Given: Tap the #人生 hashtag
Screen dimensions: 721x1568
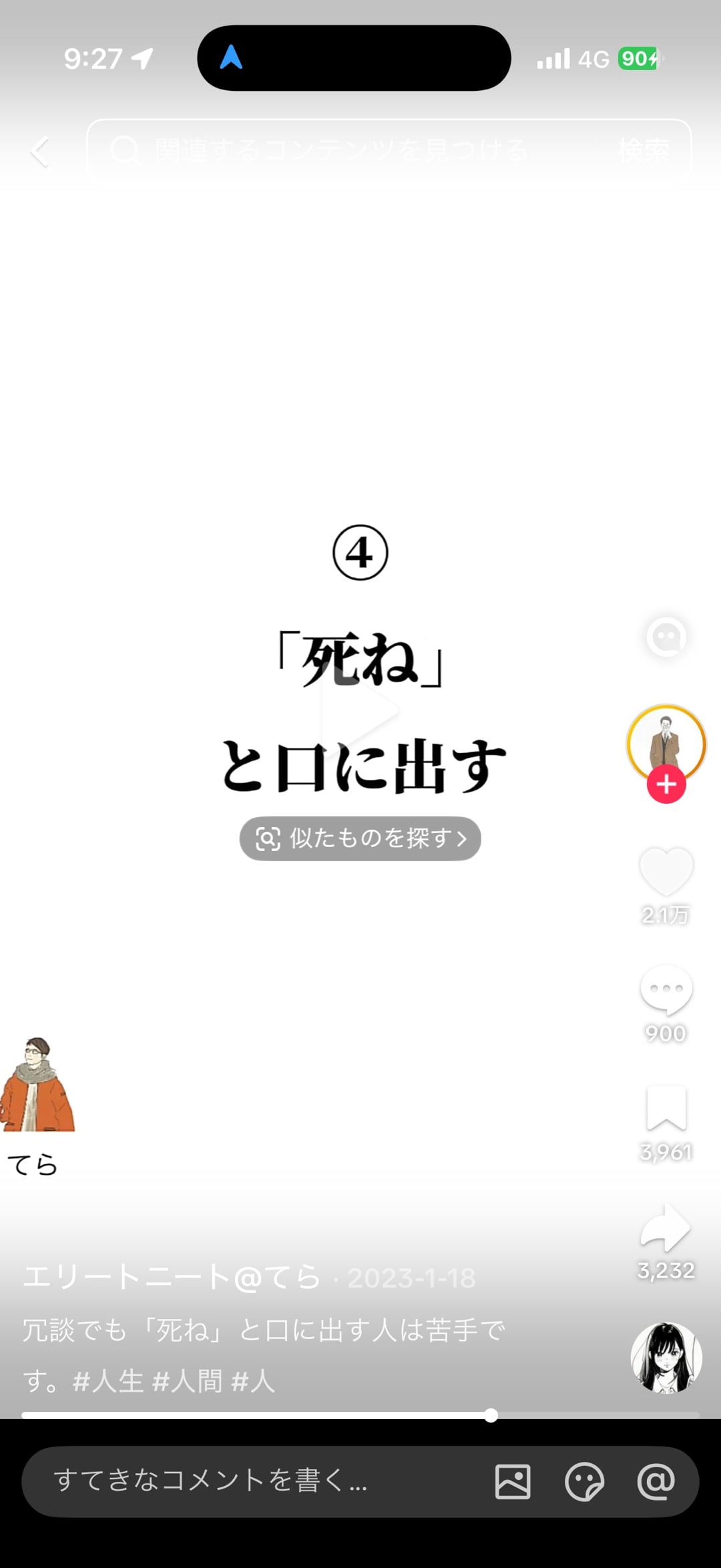Looking at the screenshot, I should pyautogui.click(x=108, y=1380).
